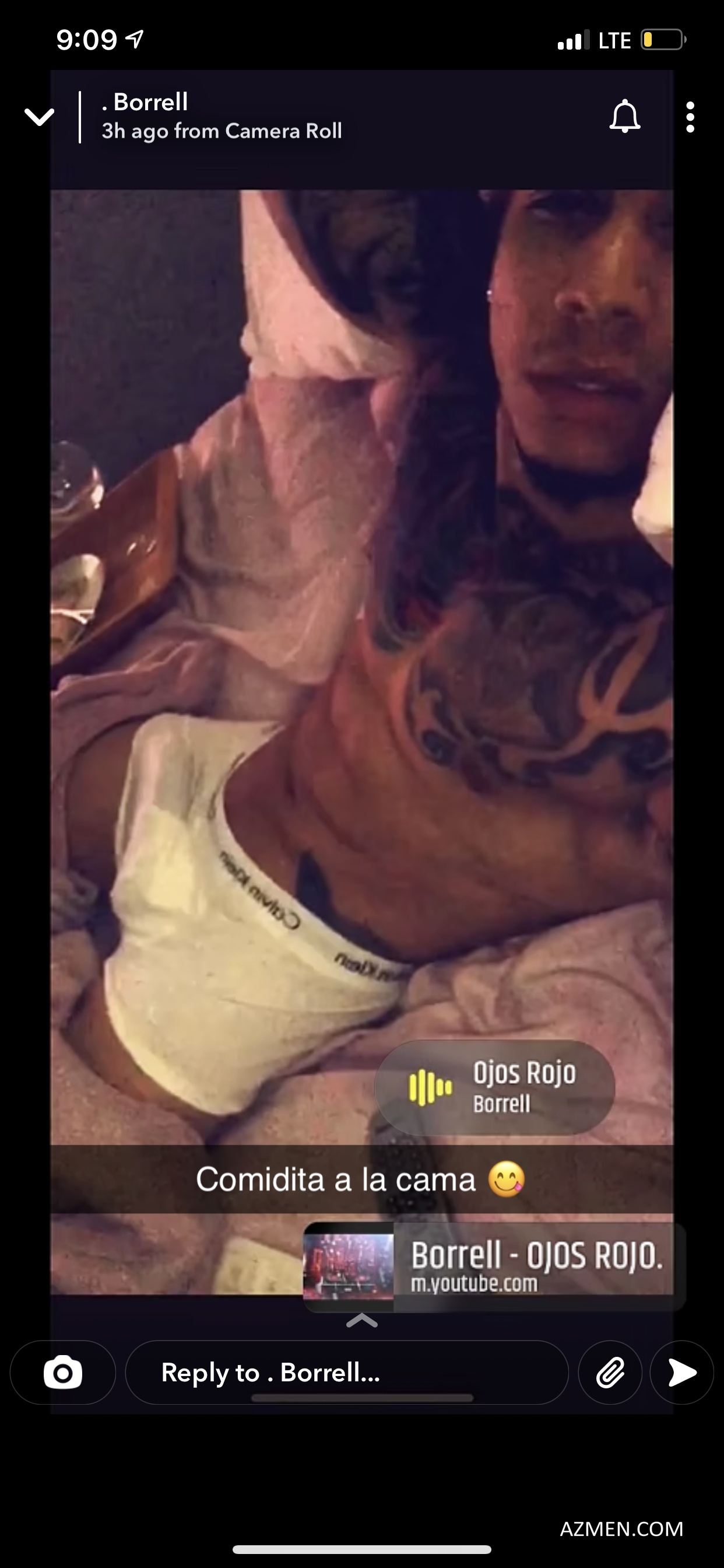Open the Ojos Rojo music sticker

pos(494,1087)
